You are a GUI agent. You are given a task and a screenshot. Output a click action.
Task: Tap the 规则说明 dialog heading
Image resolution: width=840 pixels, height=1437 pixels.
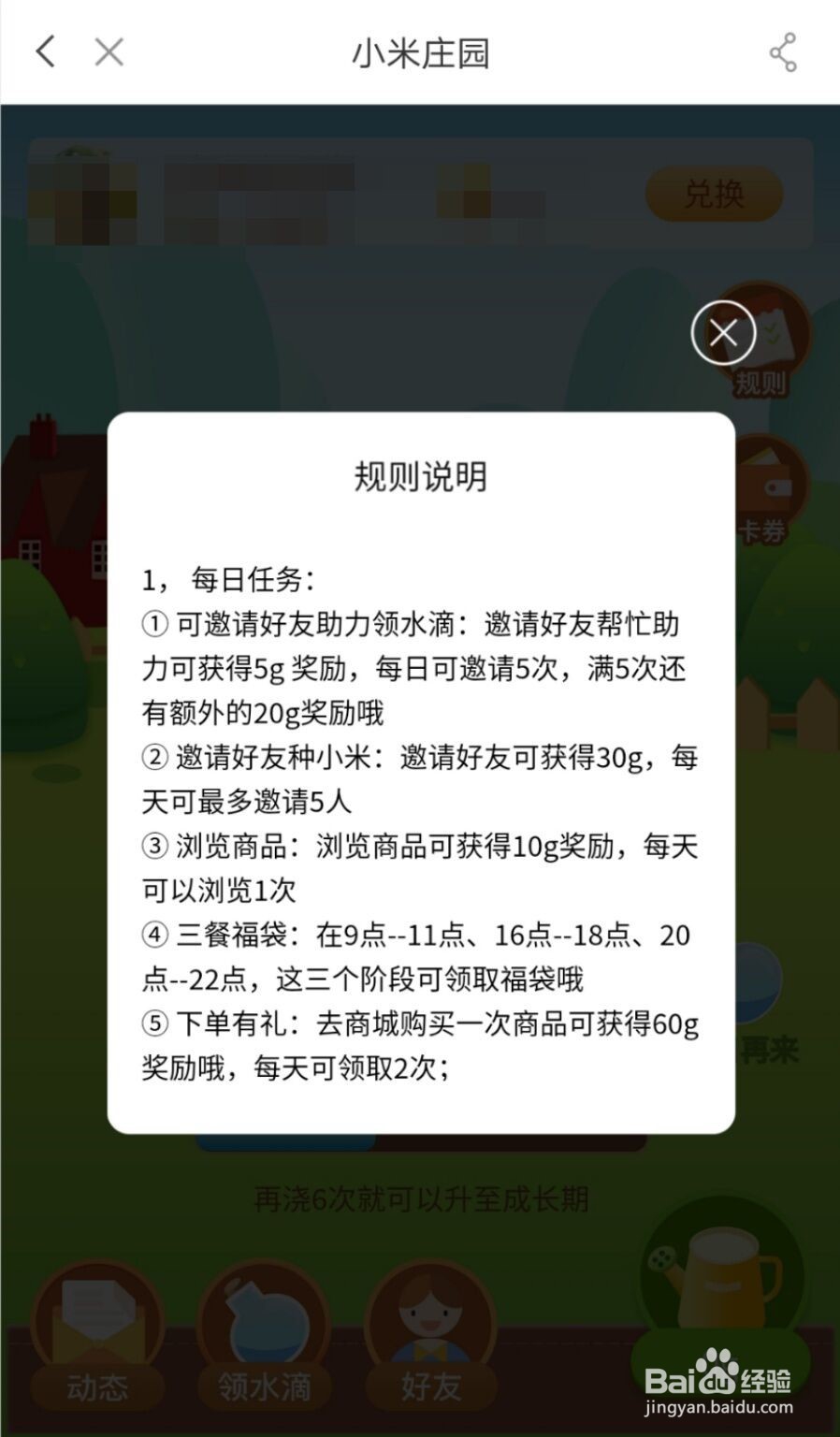(420, 475)
